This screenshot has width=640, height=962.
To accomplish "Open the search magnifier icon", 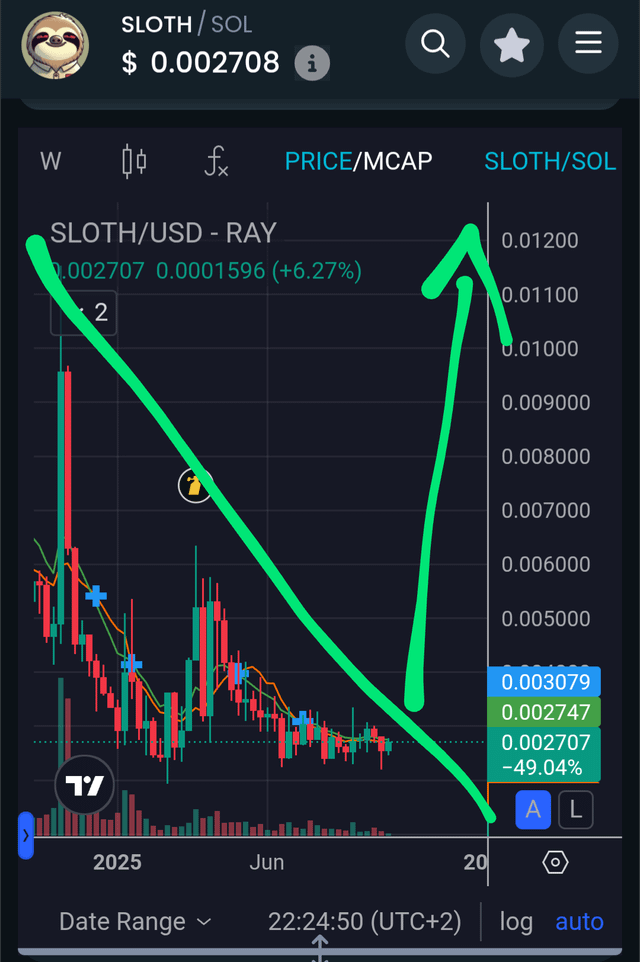I will click(435, 44).
